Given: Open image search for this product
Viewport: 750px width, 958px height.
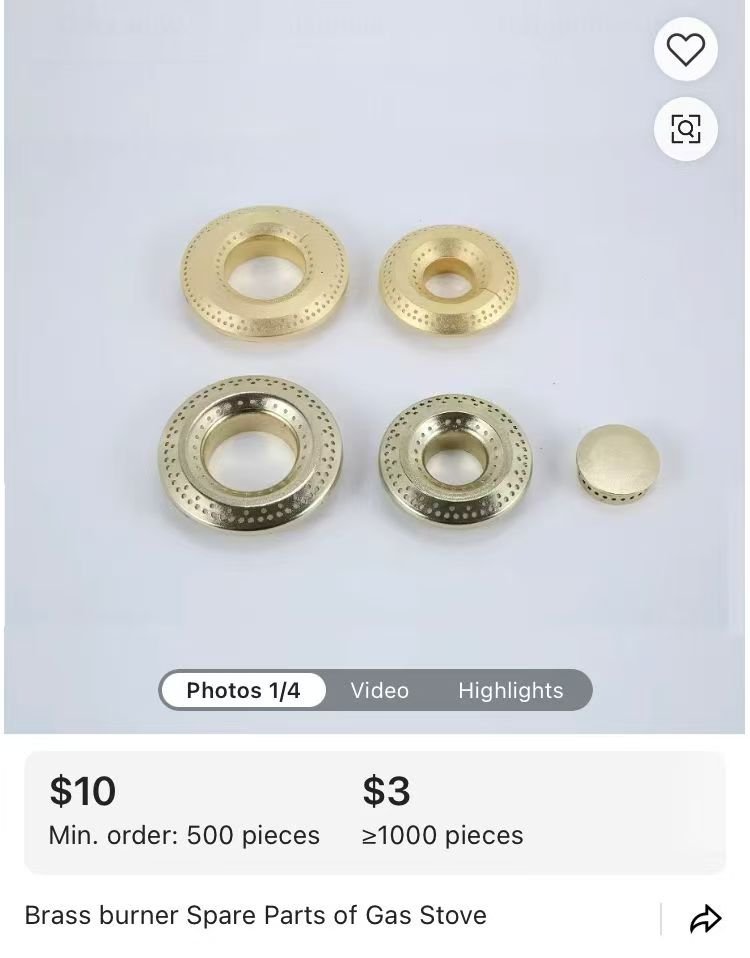Looking at the screenshot, I should tap(685, 128).
